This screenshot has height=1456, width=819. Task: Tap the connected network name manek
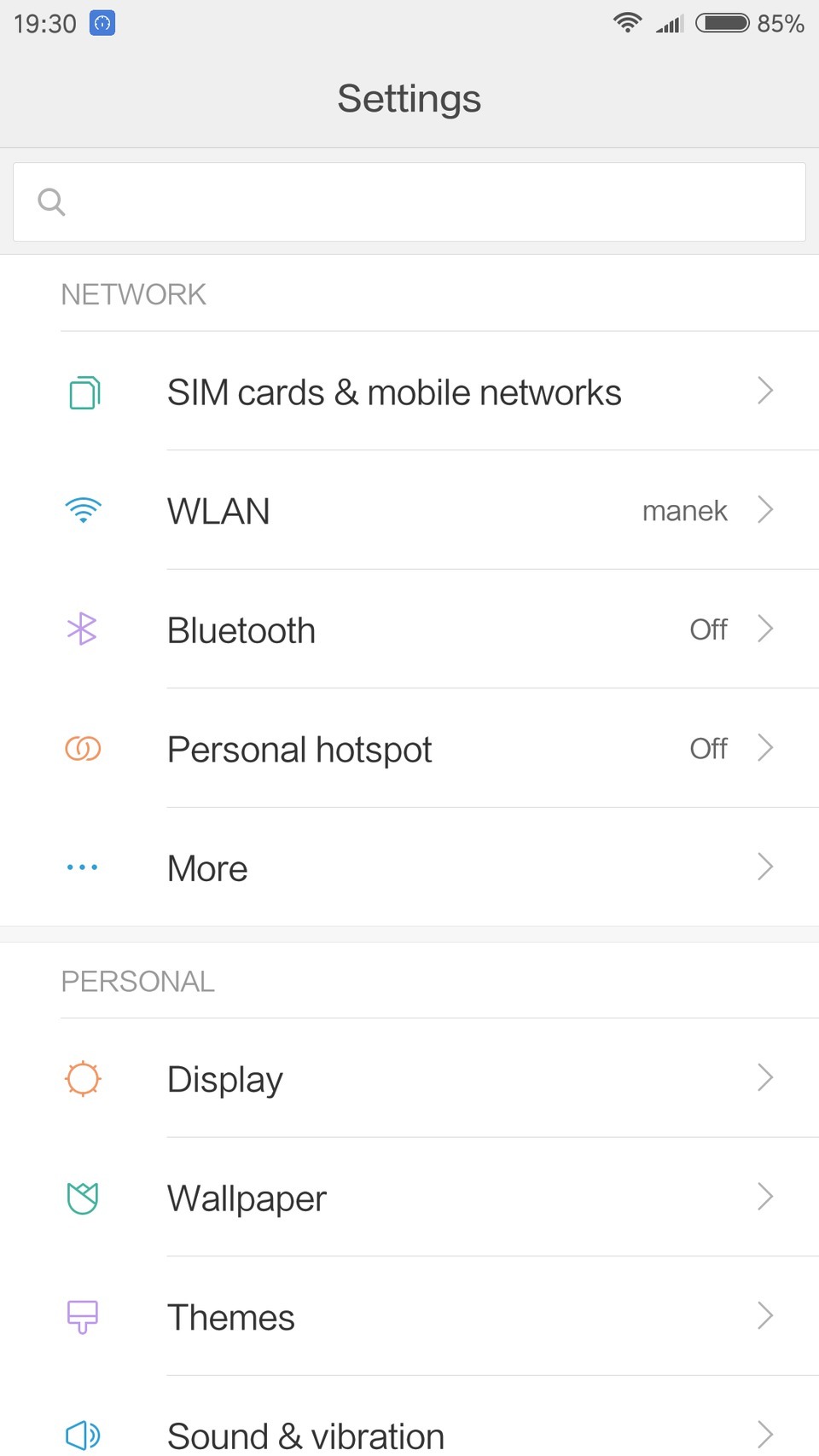(x=685, y=510)
